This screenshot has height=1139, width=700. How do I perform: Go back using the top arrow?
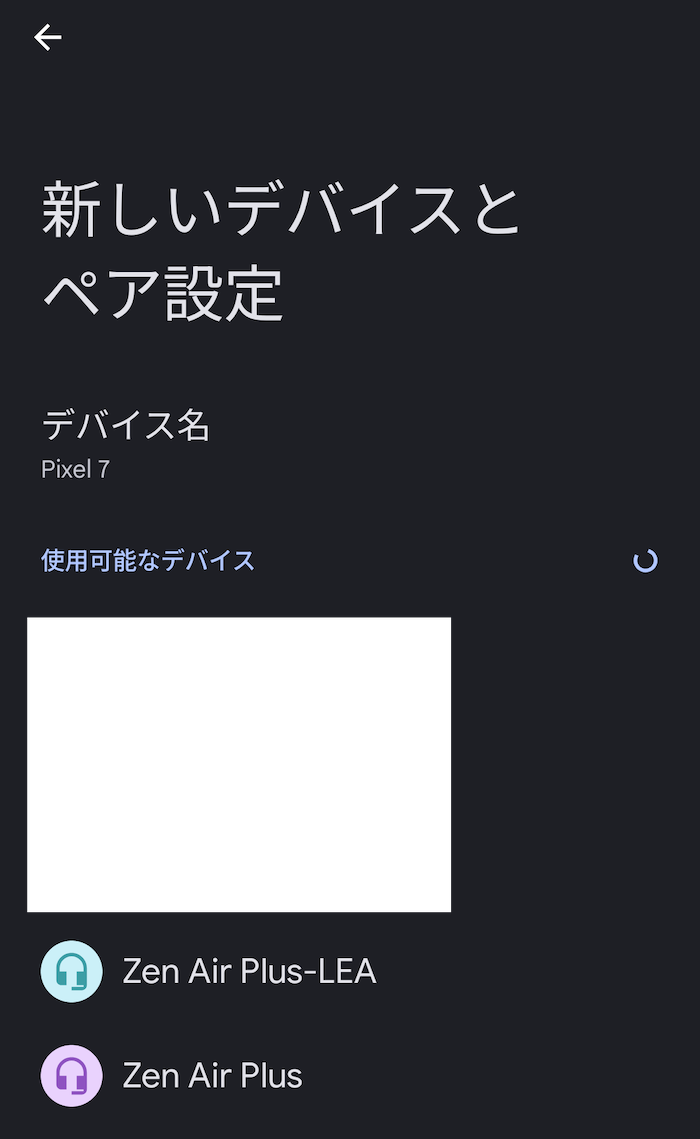[x=48, y=37]
